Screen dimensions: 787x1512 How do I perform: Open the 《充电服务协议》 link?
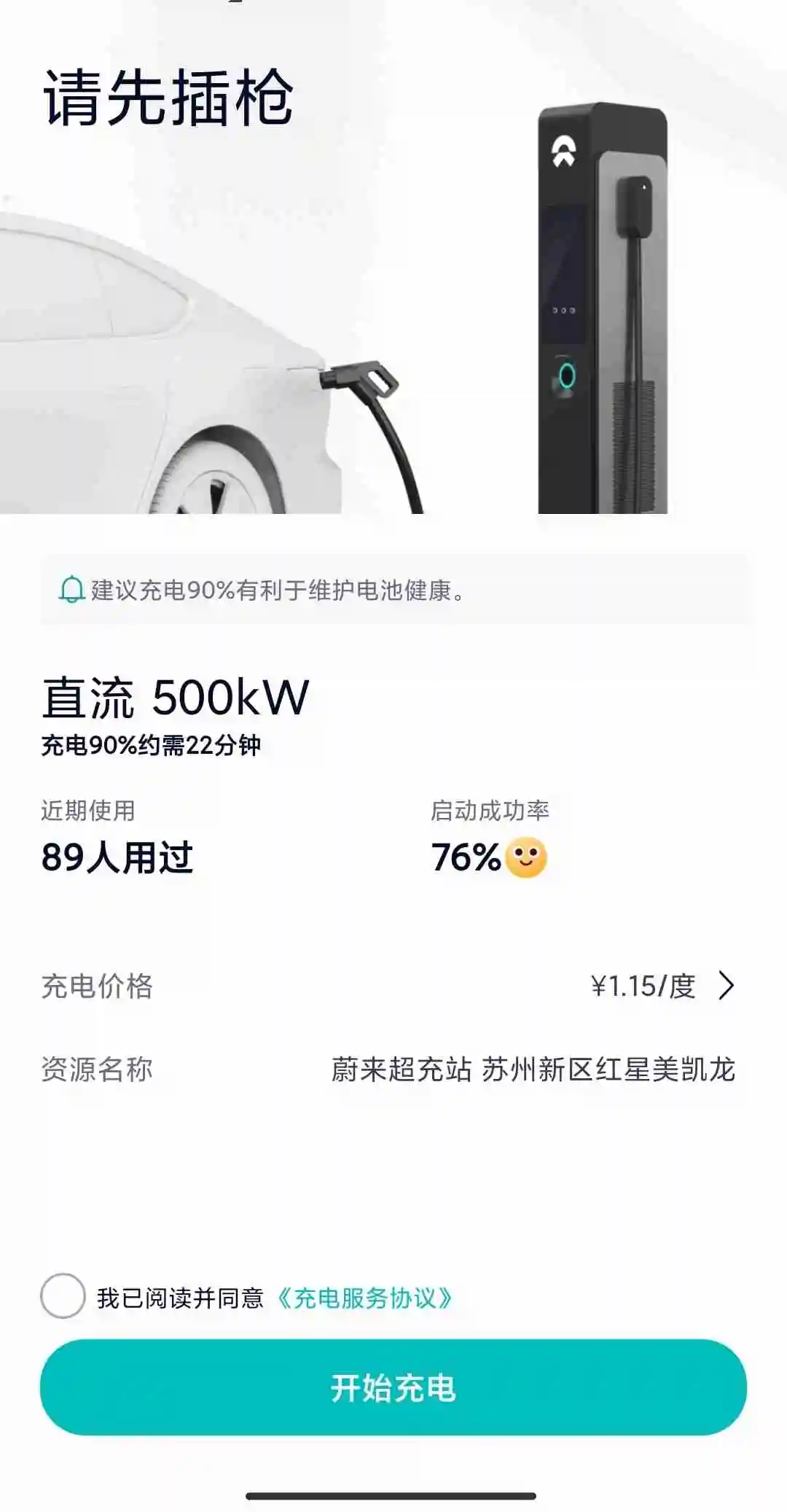coord(364,1298)
